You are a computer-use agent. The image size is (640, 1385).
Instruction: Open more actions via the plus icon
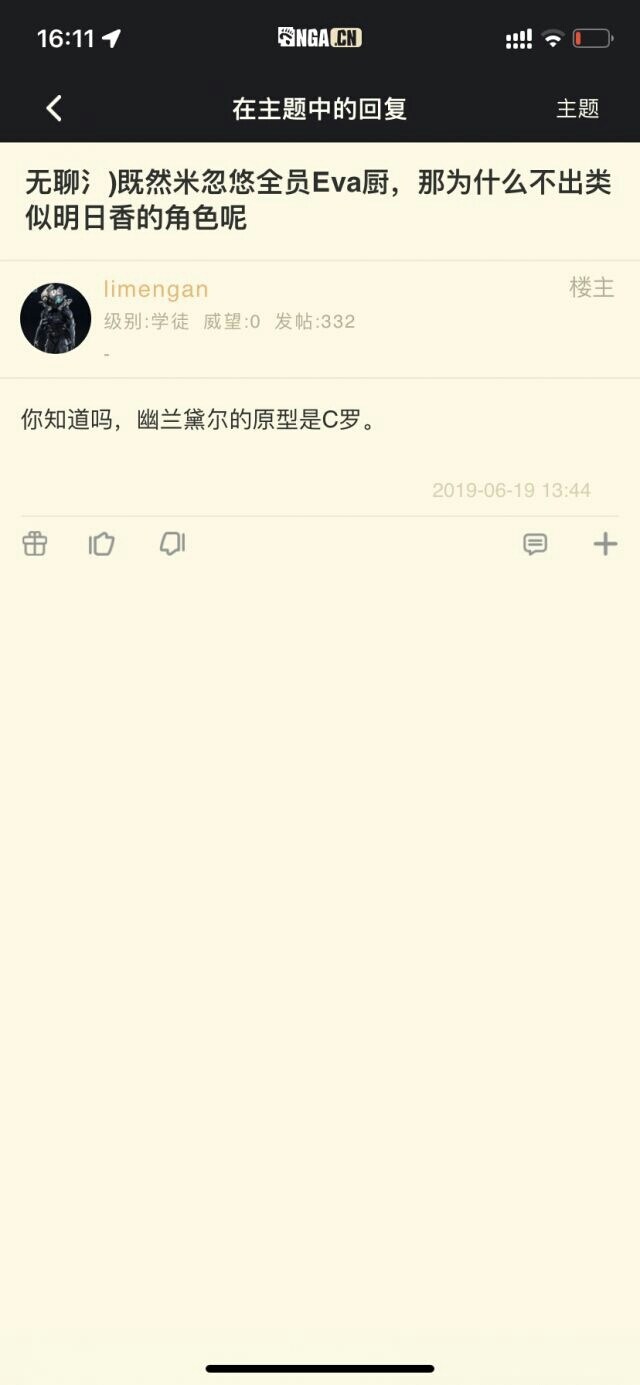[x=606, y=544]
